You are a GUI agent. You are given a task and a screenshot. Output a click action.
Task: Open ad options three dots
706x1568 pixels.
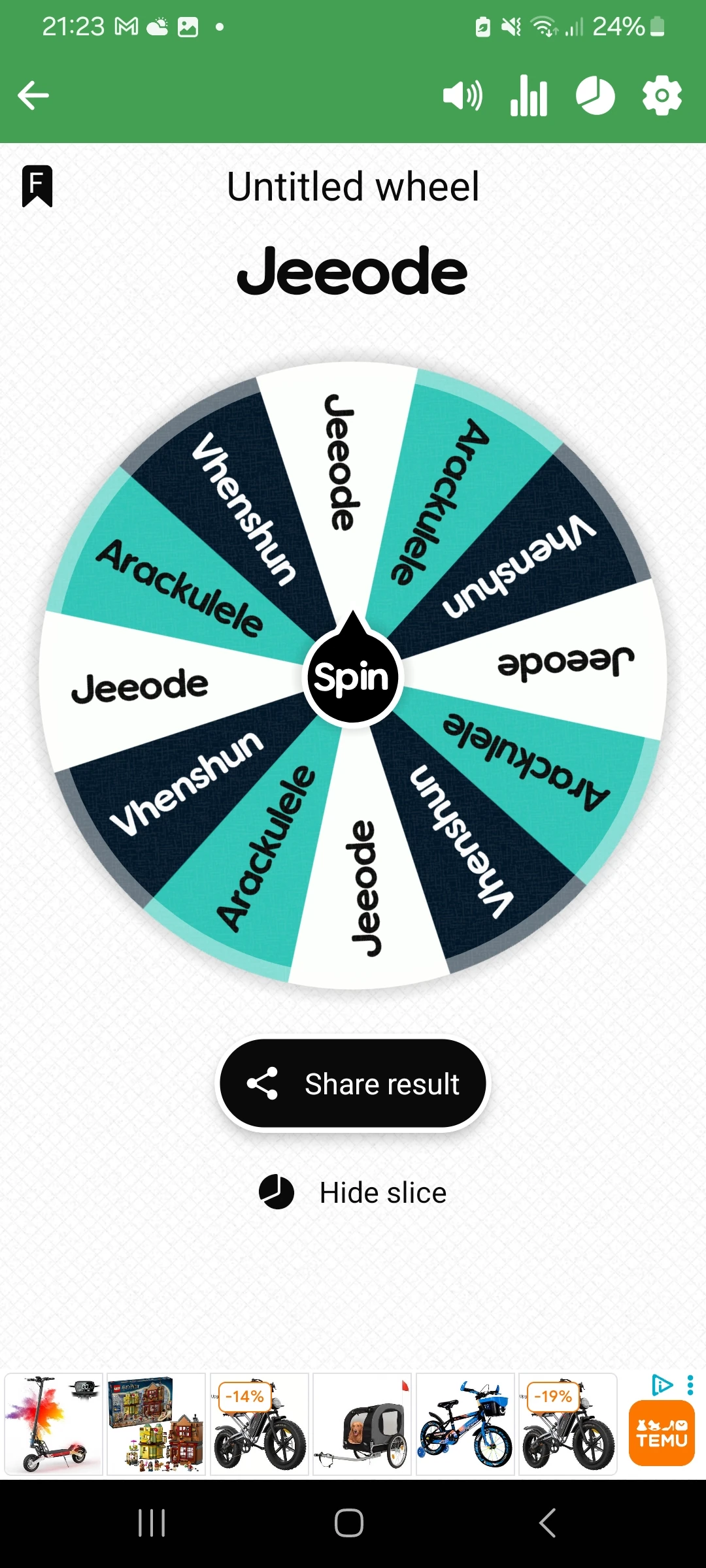coord(690,1385)
